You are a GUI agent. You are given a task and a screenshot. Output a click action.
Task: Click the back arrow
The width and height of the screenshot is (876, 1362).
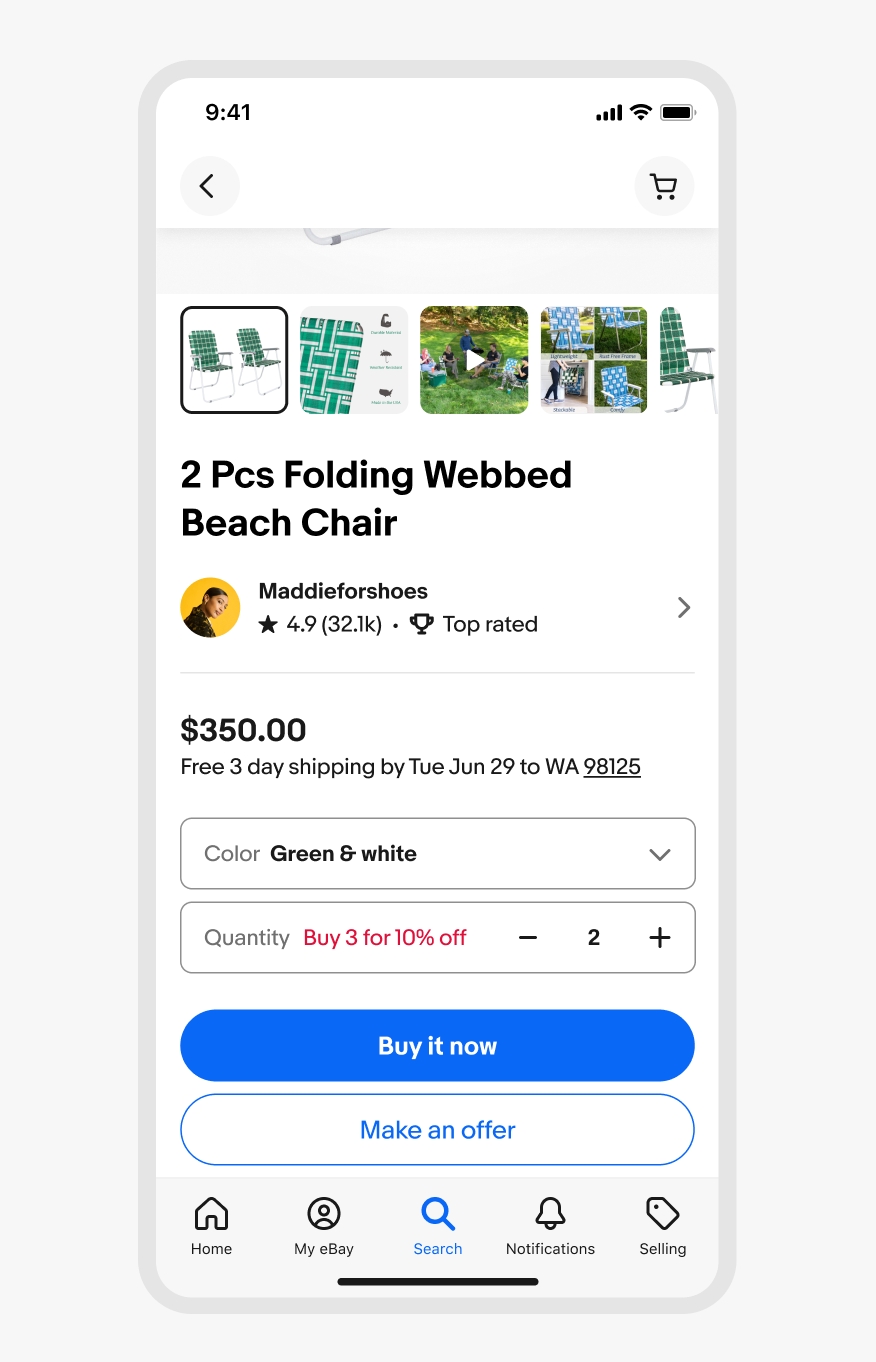point(210,186)
